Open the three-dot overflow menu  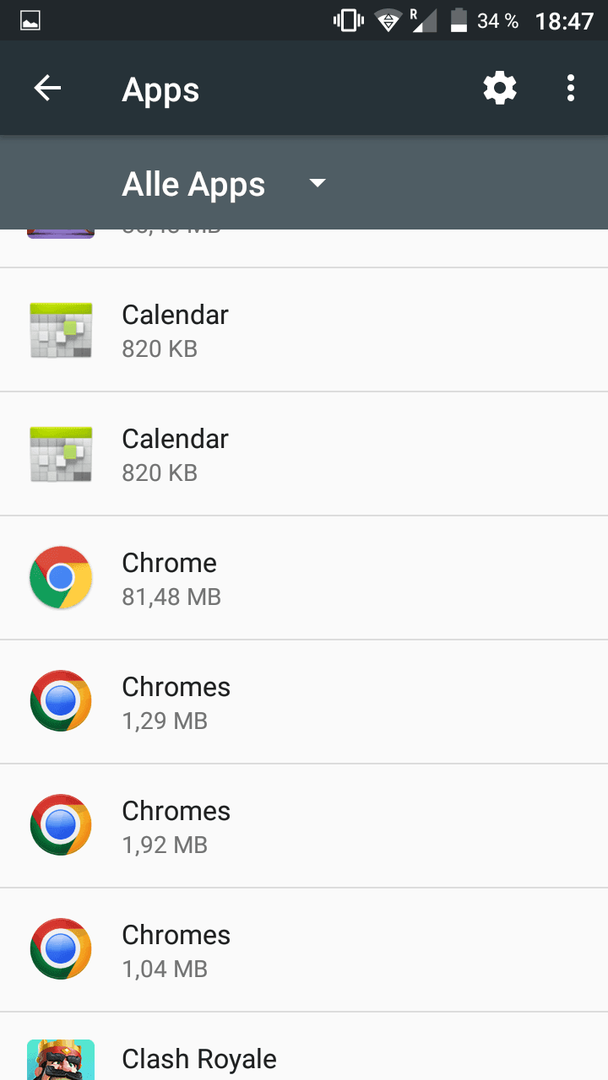point(570,88)
